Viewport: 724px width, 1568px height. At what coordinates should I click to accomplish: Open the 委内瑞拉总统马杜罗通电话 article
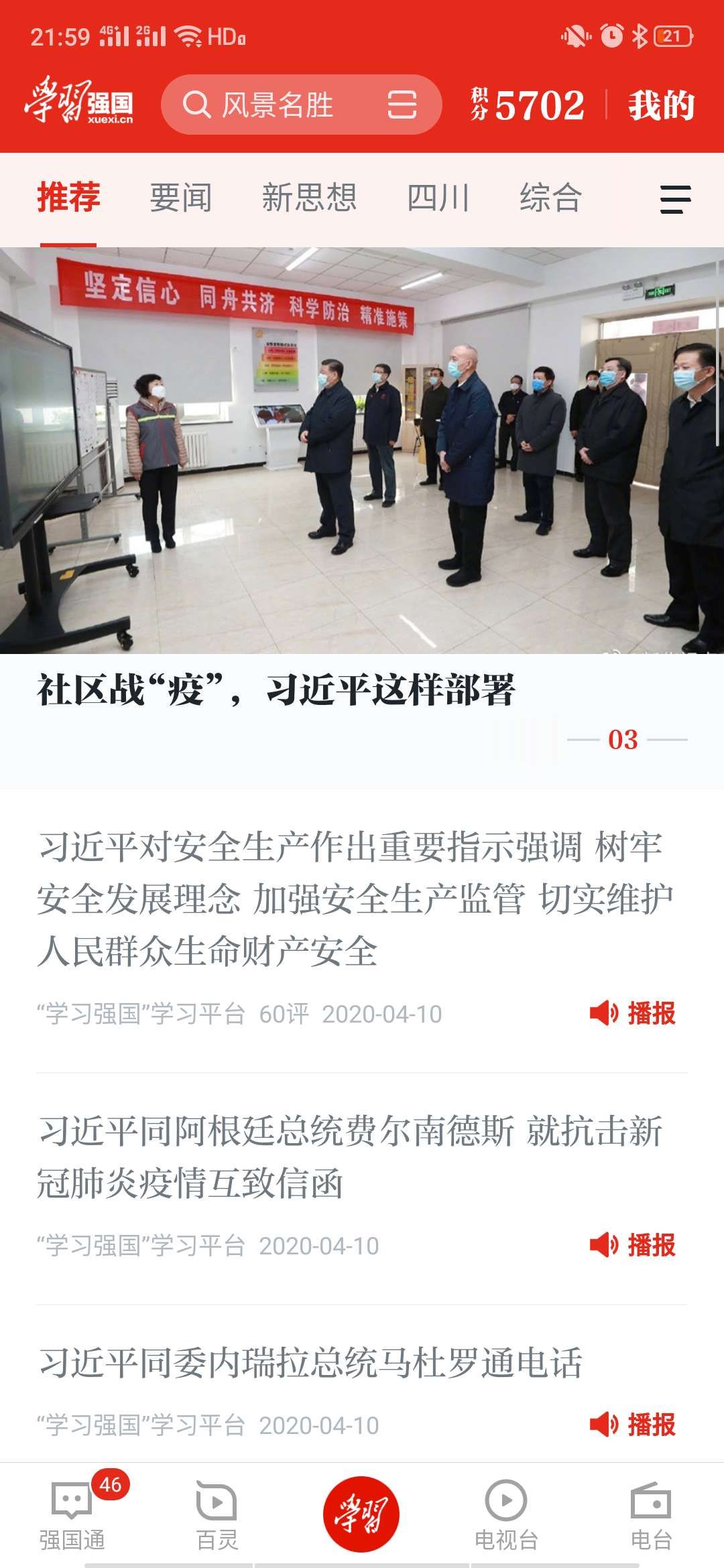pyautogui.click(x=310, y=1361)
